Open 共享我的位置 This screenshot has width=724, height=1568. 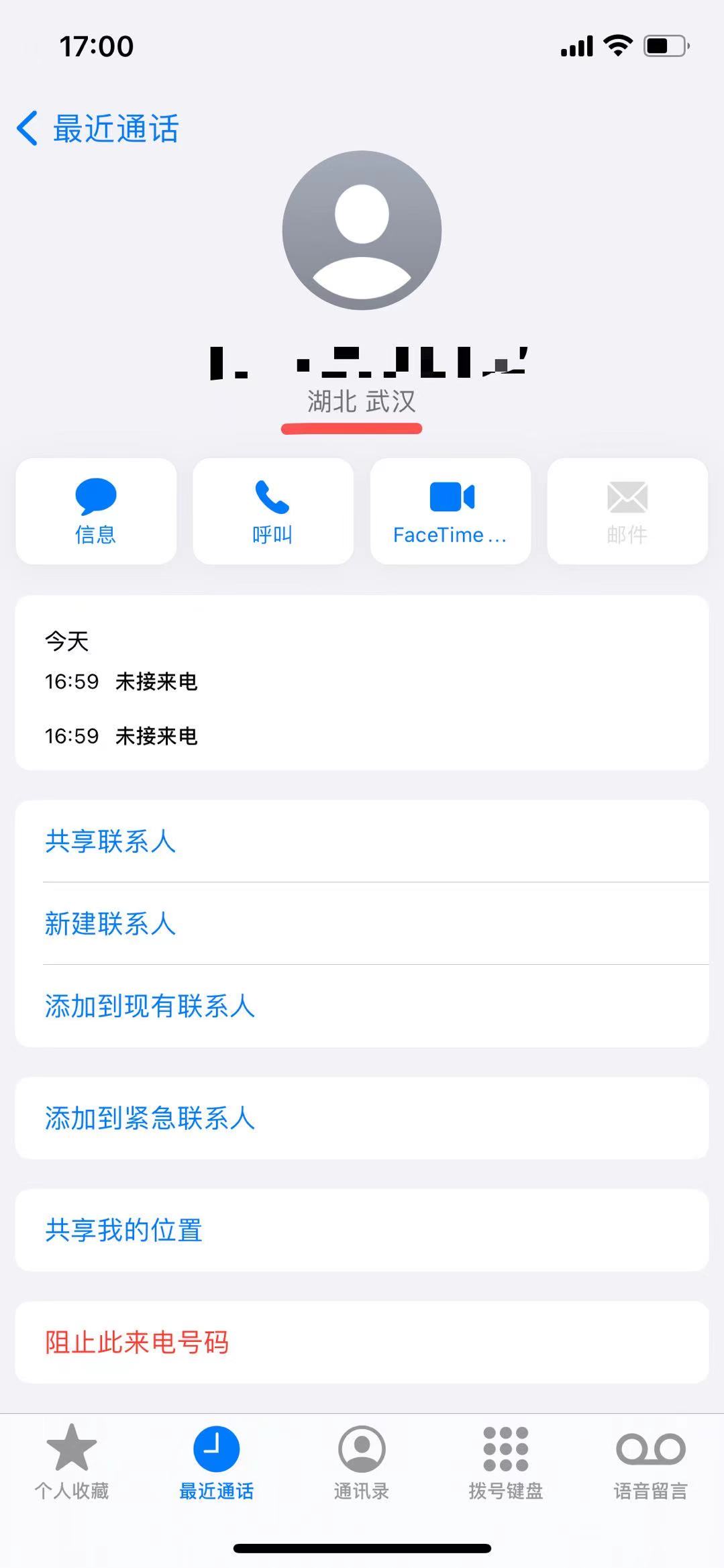pyautogui.click(x=124, y=1230)
